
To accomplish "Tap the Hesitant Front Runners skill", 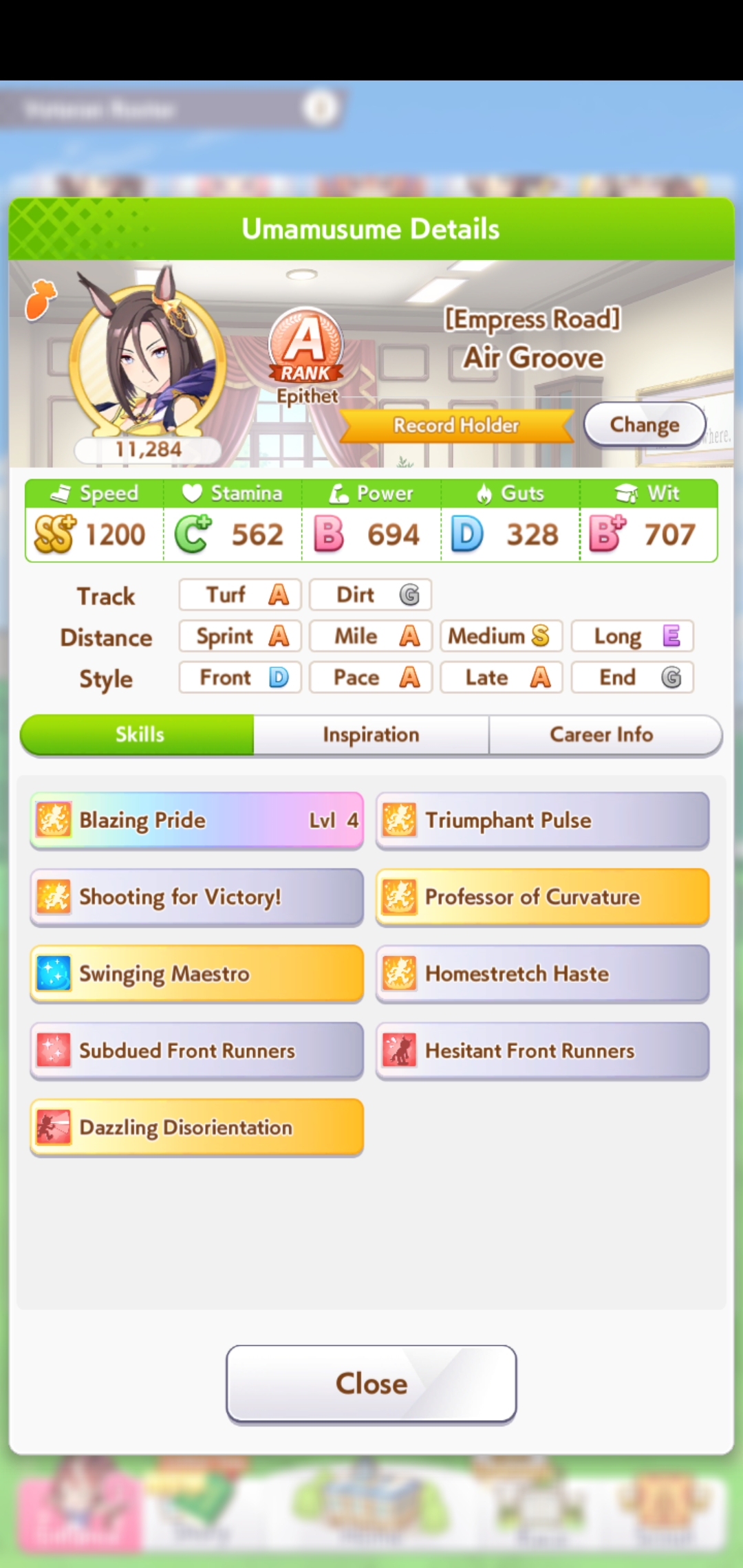I will click(543, 1051).
